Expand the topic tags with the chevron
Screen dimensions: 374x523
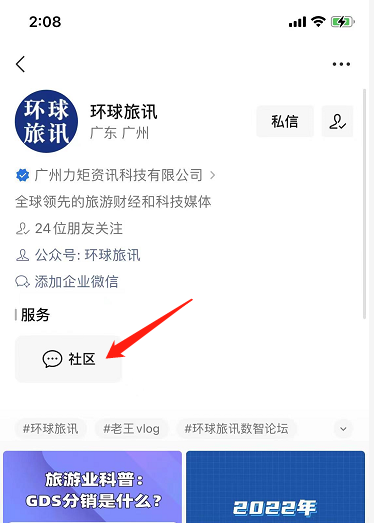(x=343, y=429)
